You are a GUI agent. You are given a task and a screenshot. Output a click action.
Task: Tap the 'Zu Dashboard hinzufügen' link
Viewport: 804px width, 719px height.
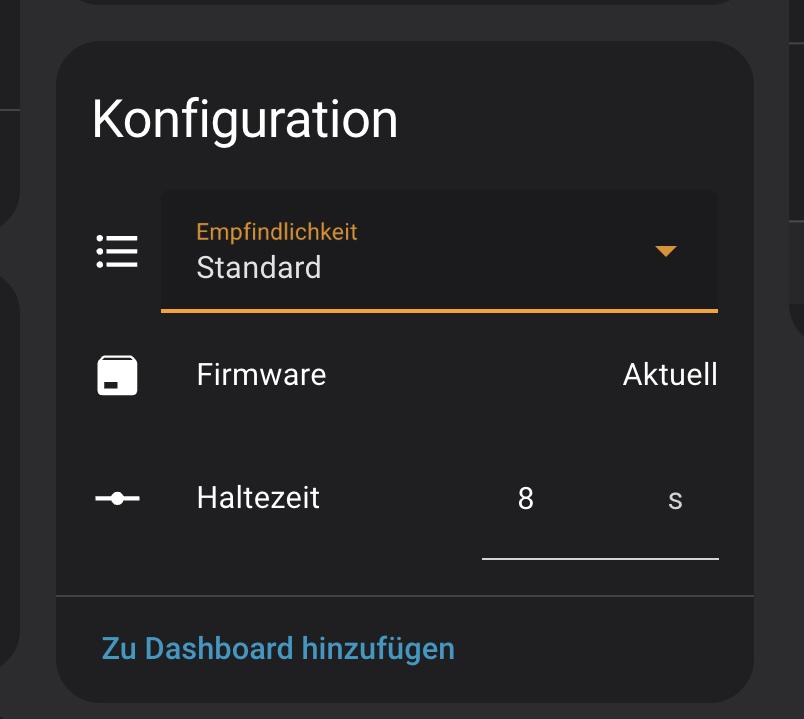278,648
